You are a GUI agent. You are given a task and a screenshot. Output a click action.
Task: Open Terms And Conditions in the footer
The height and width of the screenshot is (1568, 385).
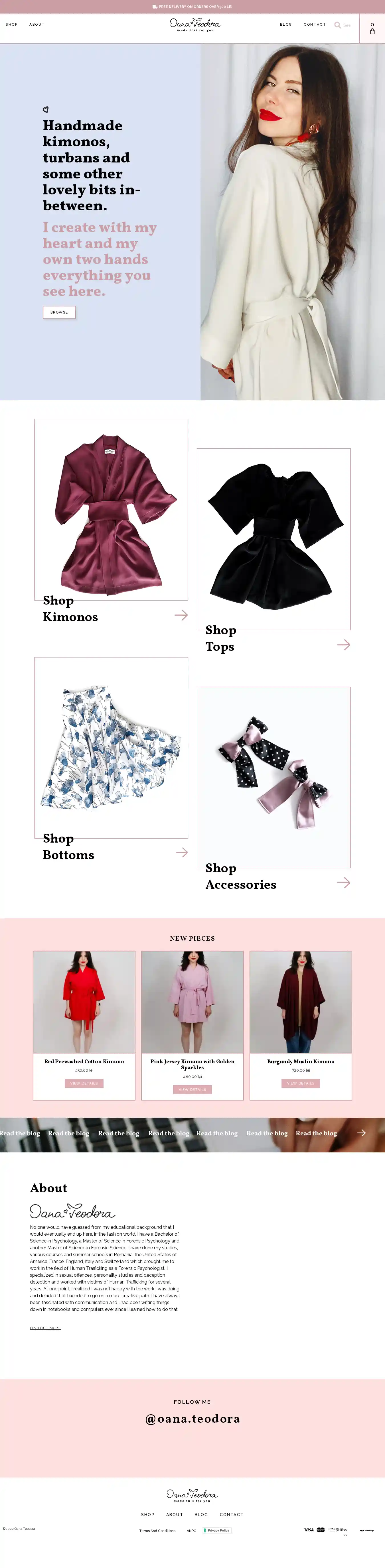[x=157, y=1530]
